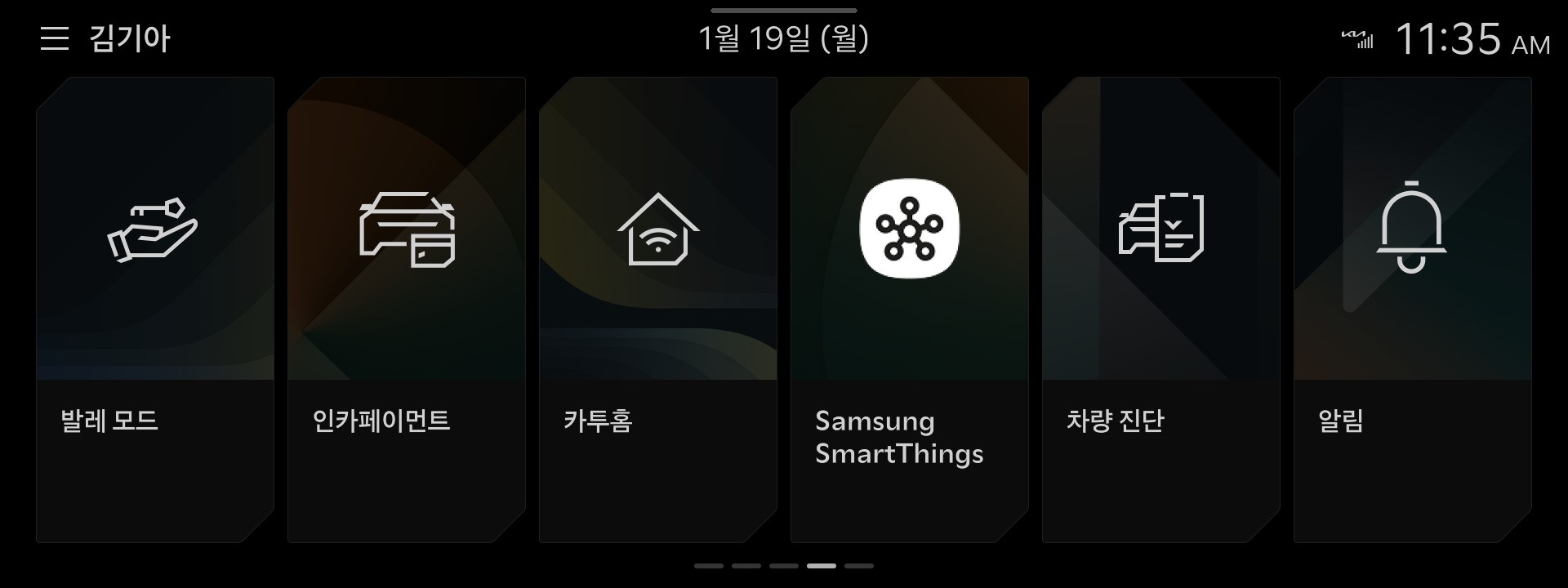Launch Samsung SmartThings

[910, 309]
